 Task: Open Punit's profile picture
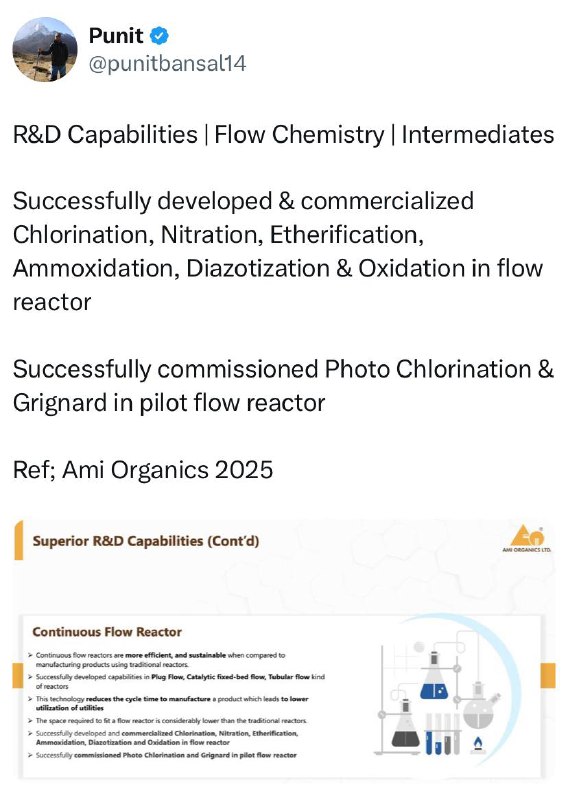click(45, 49)
